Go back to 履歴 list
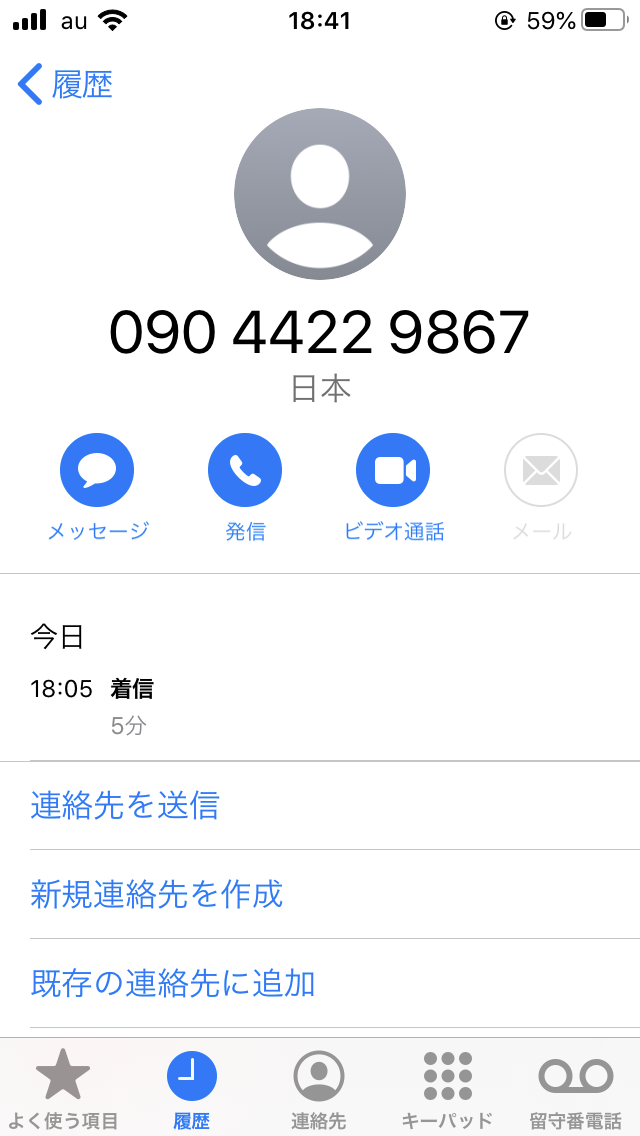The height and width of the screenshot is (1136, 640). (x=65, y=85)
